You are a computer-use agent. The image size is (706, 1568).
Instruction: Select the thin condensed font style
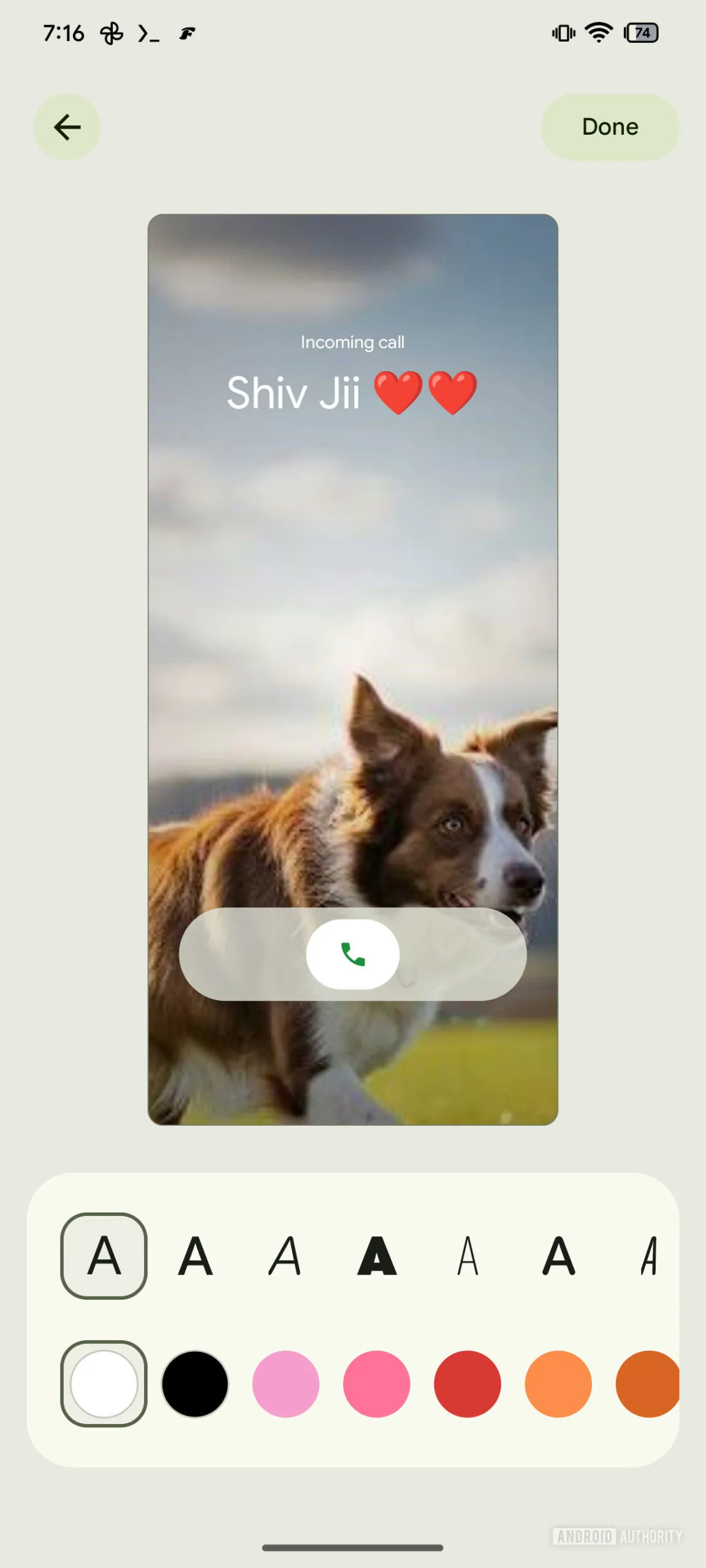click(468, 1256)
